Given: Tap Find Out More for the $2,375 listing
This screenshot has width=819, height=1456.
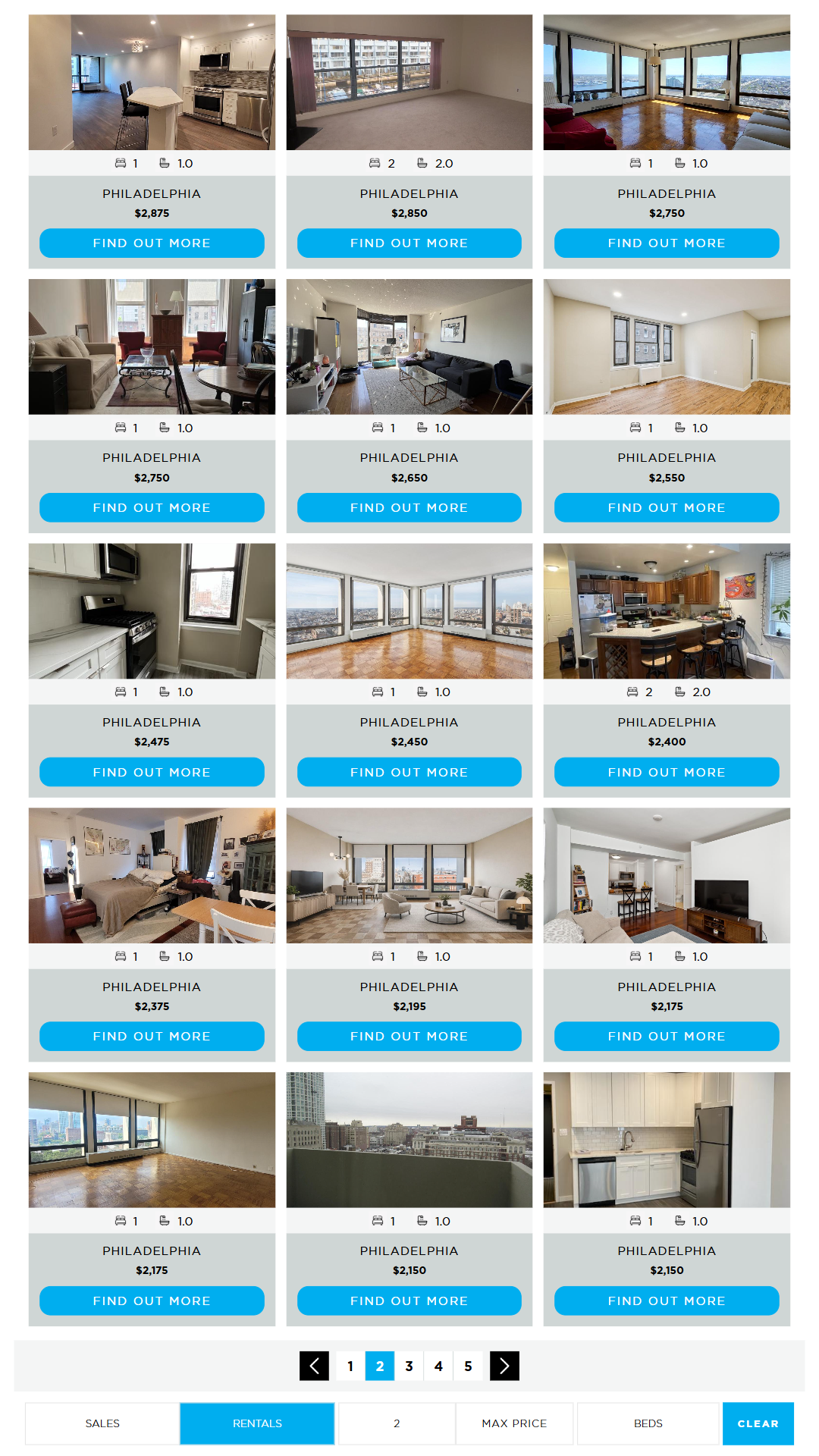Looking at the screenshot, I should point(152,1036).
